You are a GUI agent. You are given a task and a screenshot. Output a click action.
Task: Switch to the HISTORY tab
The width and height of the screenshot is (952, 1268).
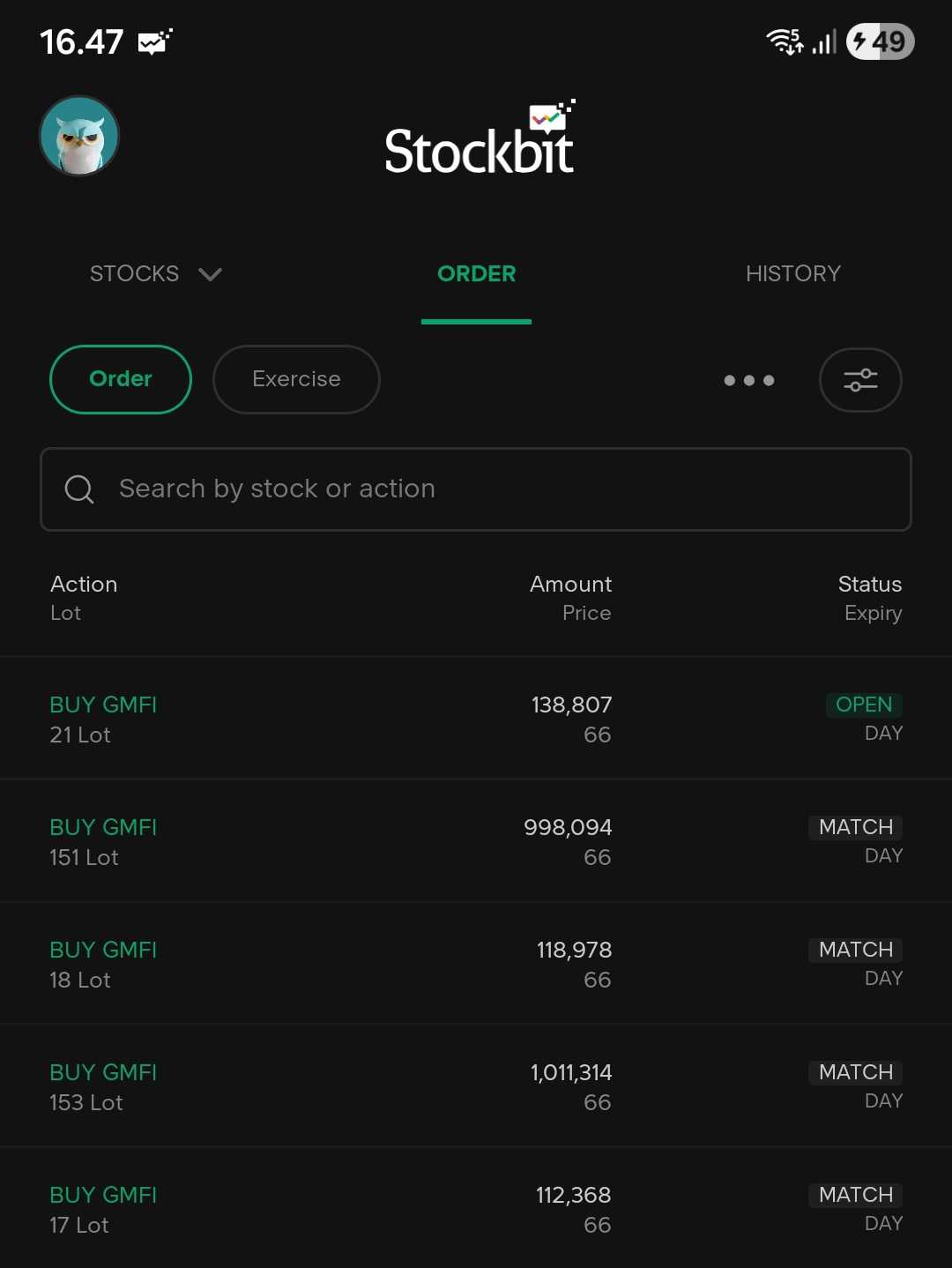(792, 274)
